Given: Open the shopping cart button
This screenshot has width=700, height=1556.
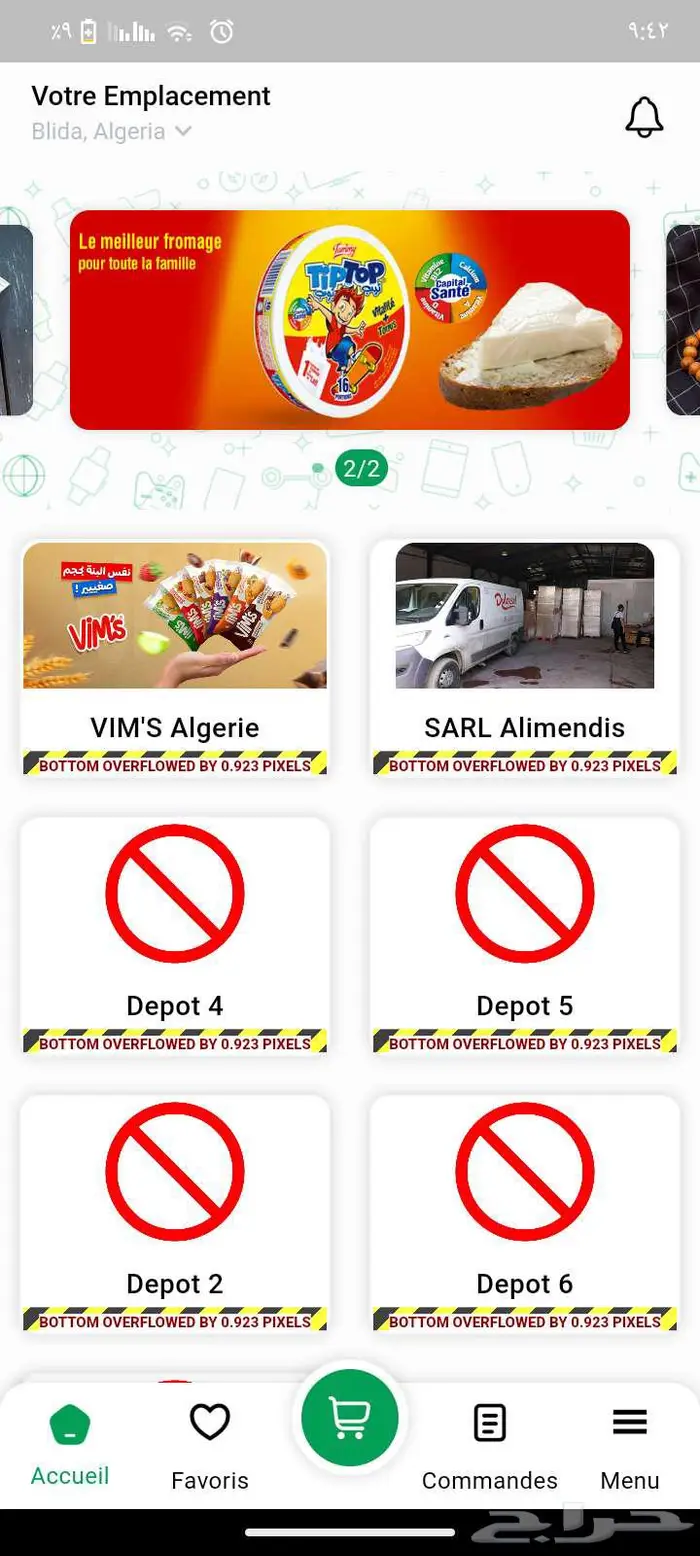Looking at the screenshot, I should coord(350,1417).
